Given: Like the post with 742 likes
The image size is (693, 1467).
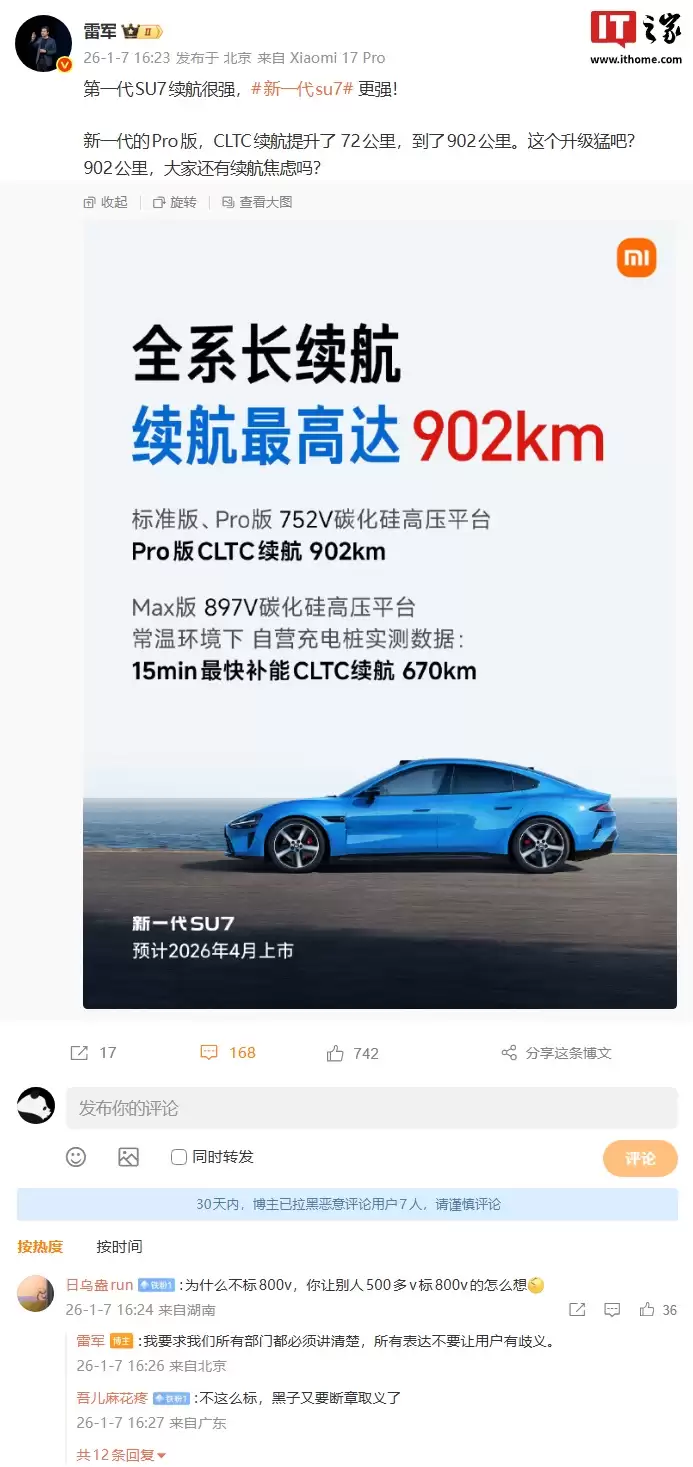Looking at the screenshot, I should tap(353, 1053).
